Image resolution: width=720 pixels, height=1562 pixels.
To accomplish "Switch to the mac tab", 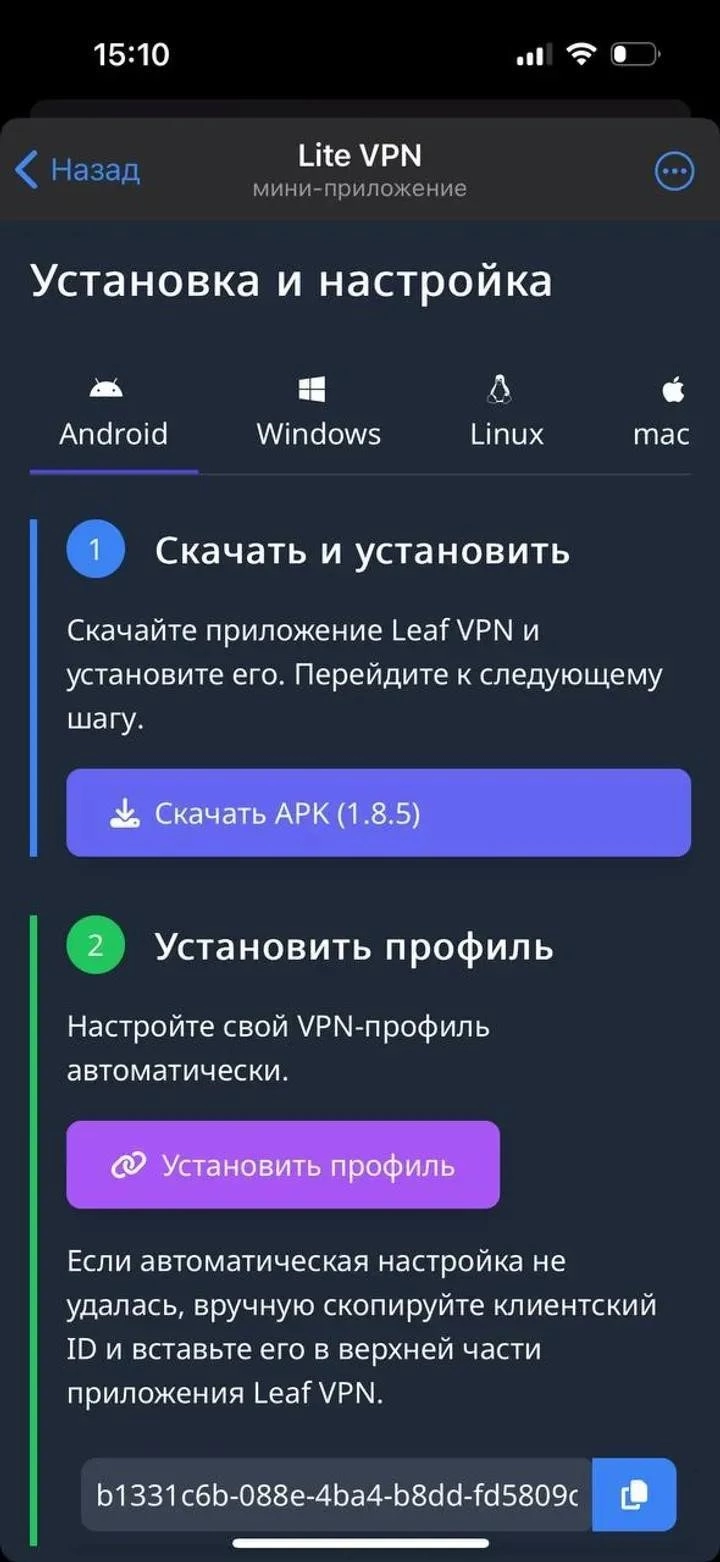I will (x=662, y=414).
